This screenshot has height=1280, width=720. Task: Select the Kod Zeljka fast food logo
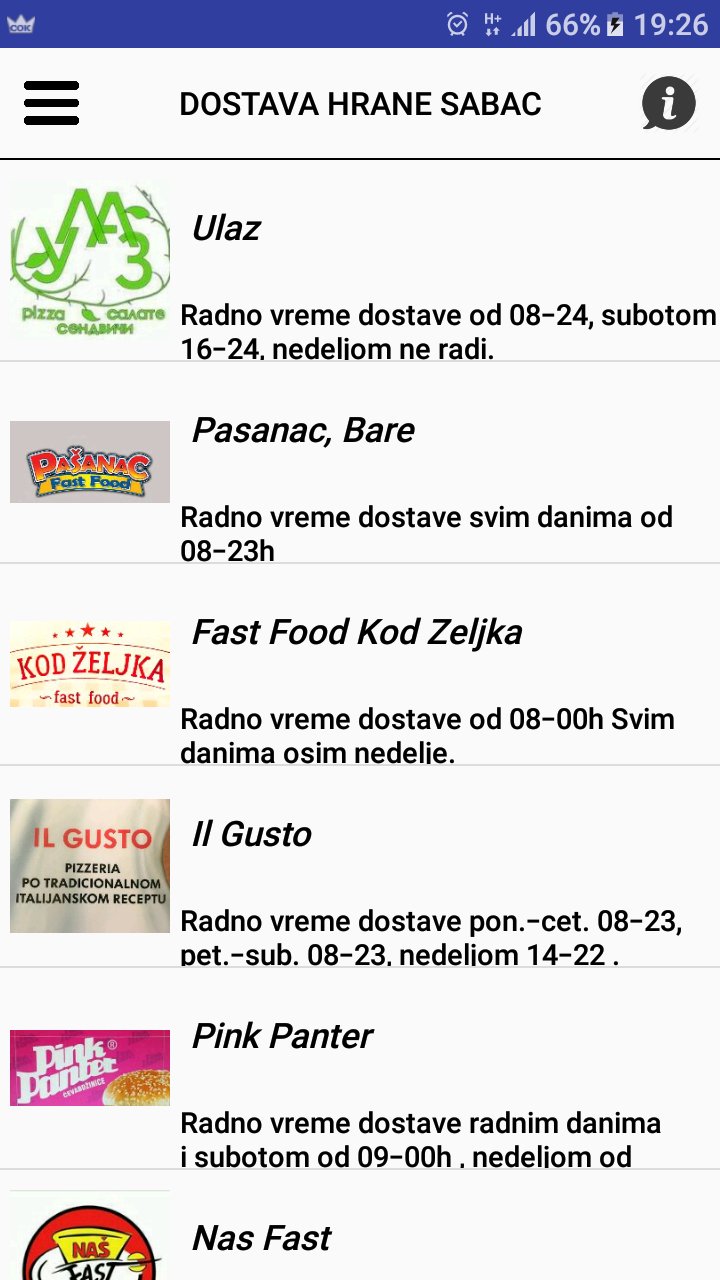point(89,663)
